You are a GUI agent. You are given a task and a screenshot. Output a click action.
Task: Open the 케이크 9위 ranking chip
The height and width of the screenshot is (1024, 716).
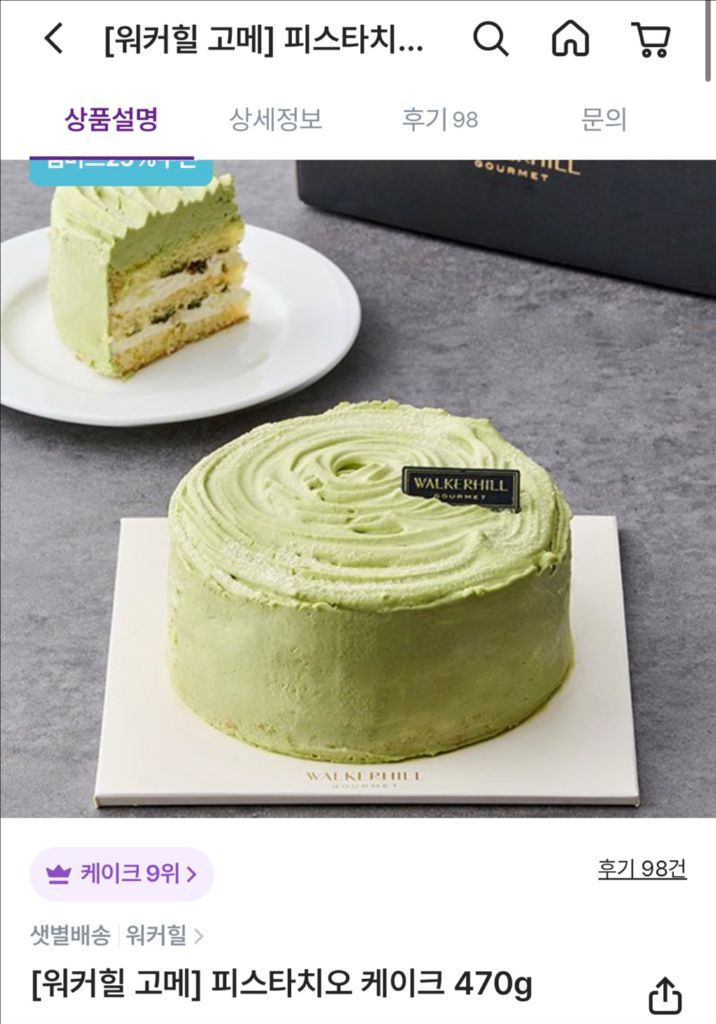(121, 874)
